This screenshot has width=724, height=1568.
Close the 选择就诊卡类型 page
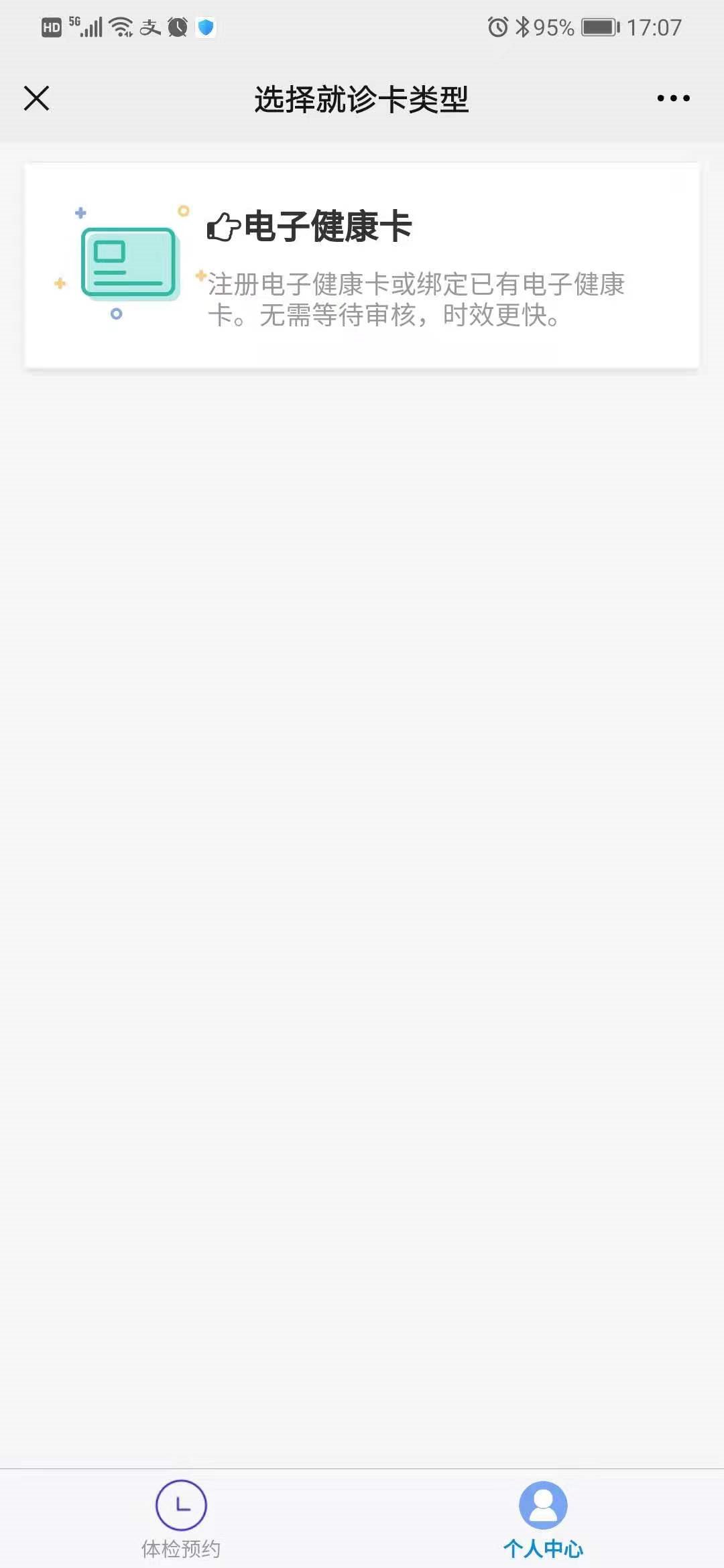37,99
